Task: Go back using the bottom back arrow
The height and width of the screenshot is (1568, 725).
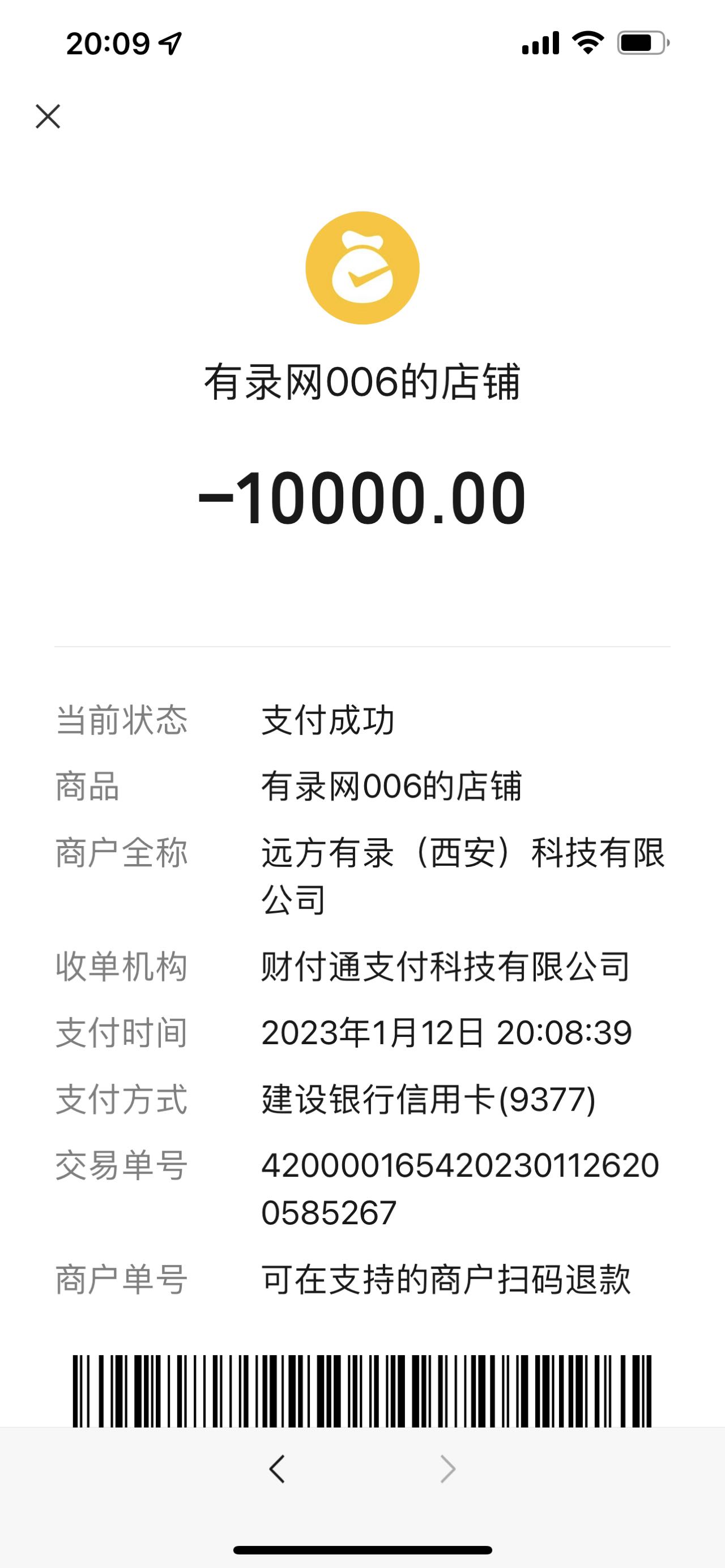Action: tap(277, 1469)
